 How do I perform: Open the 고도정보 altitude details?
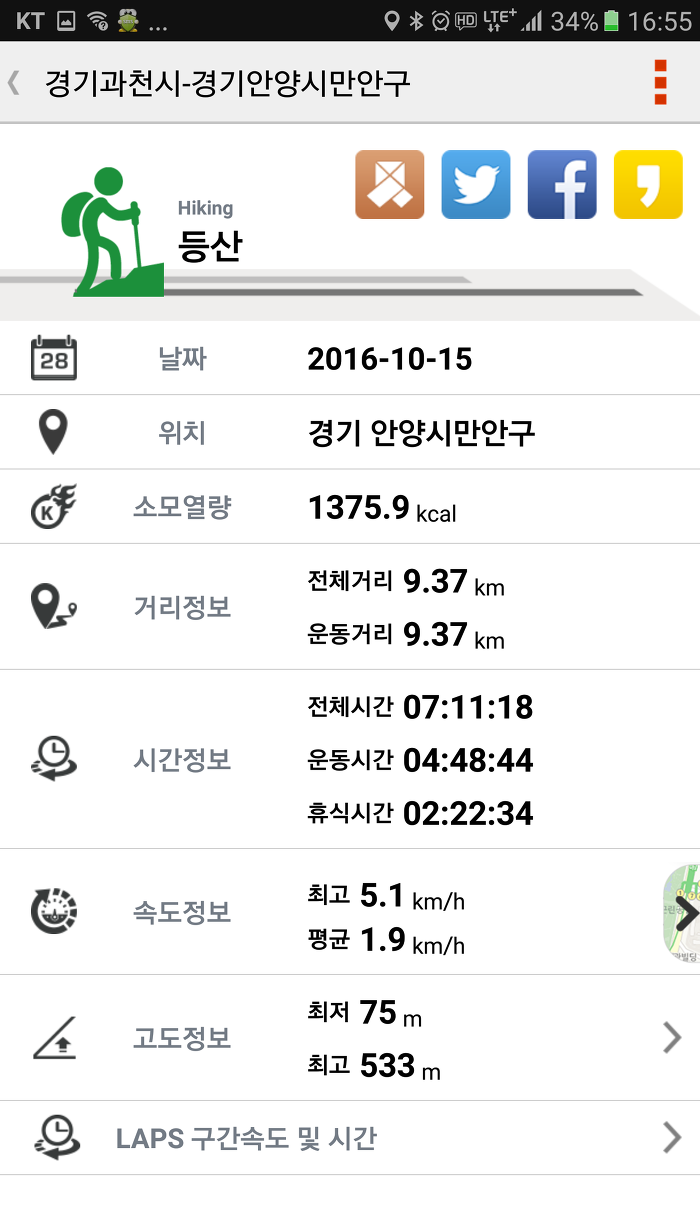point(350,1038)
